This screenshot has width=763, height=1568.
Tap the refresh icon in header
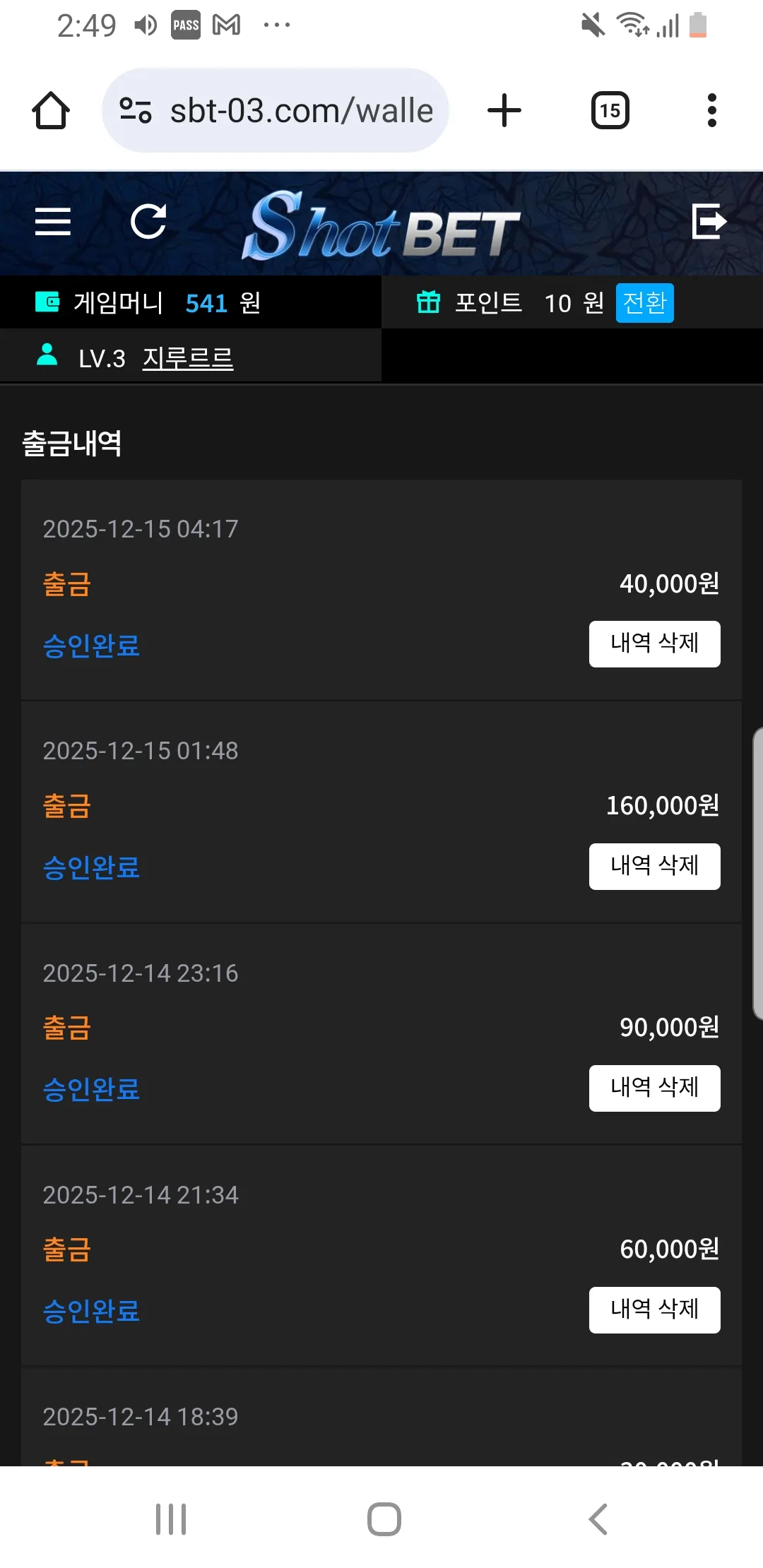[x=149, y=222]
